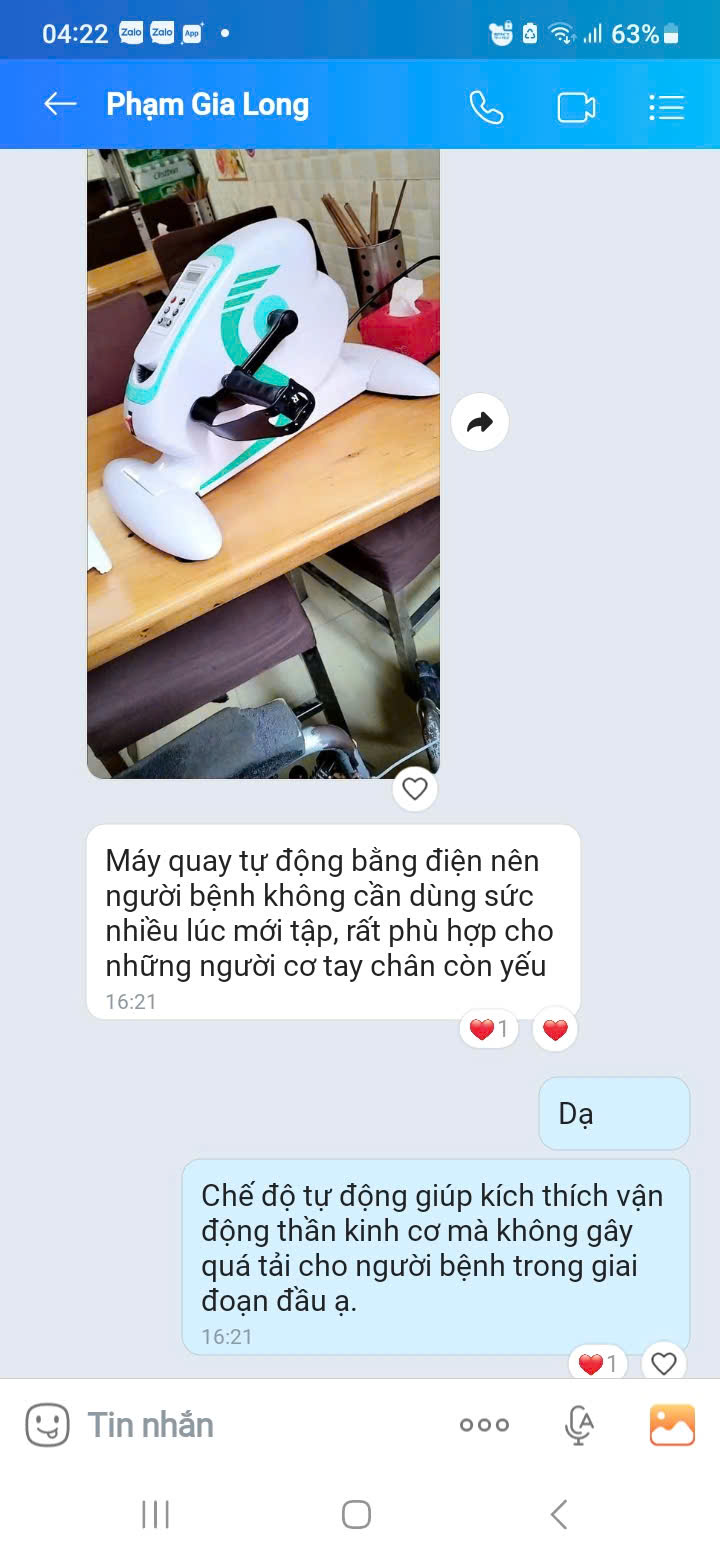This screenshot has width=720, height=1560.
Task: Start a voice call with Phạm Gia Long
Action: coord(486,107)
